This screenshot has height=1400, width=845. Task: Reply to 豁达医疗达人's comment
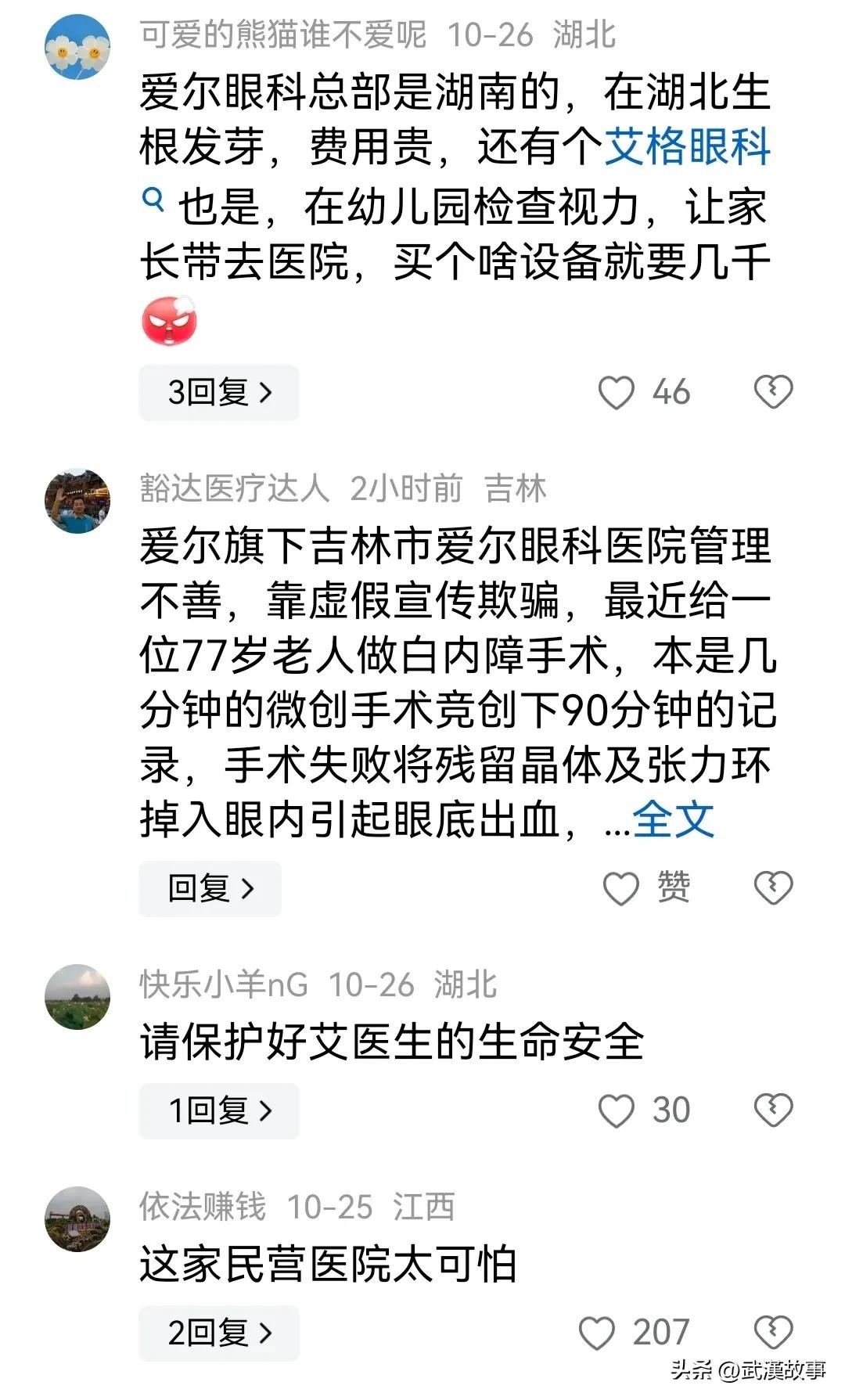point(210,888)
